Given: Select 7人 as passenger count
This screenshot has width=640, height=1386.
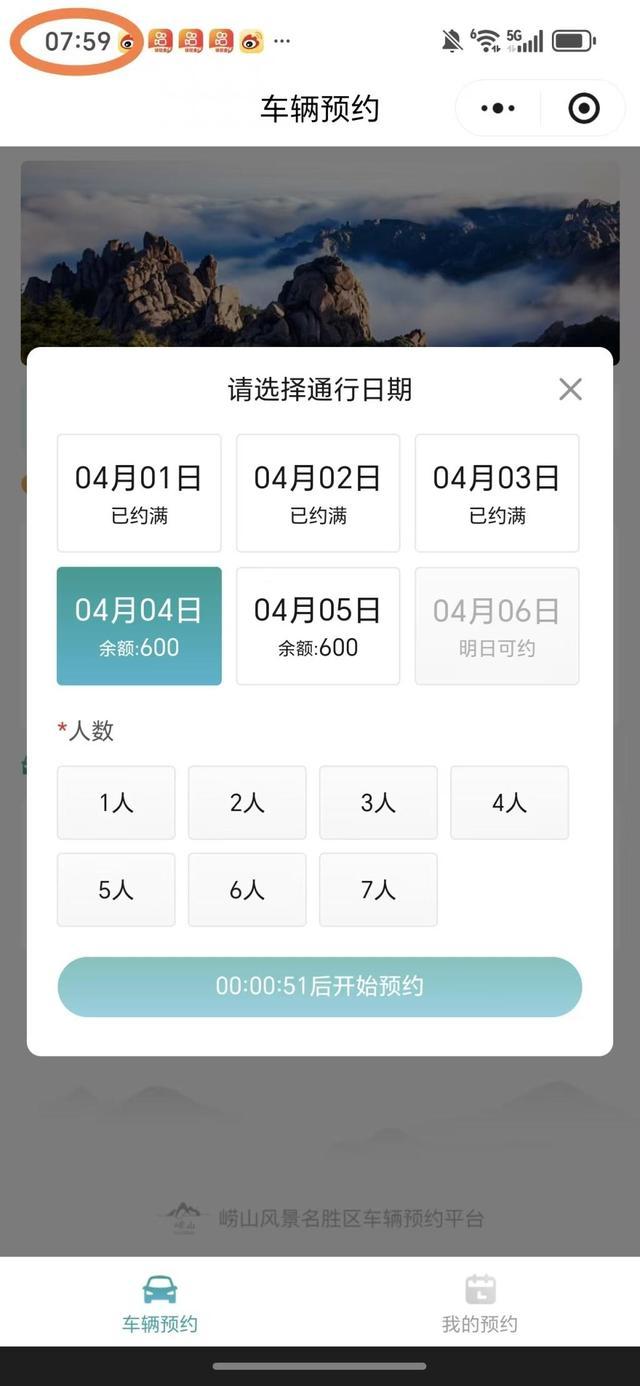Looking at the screenshot, I should click(x=378, y=889).
